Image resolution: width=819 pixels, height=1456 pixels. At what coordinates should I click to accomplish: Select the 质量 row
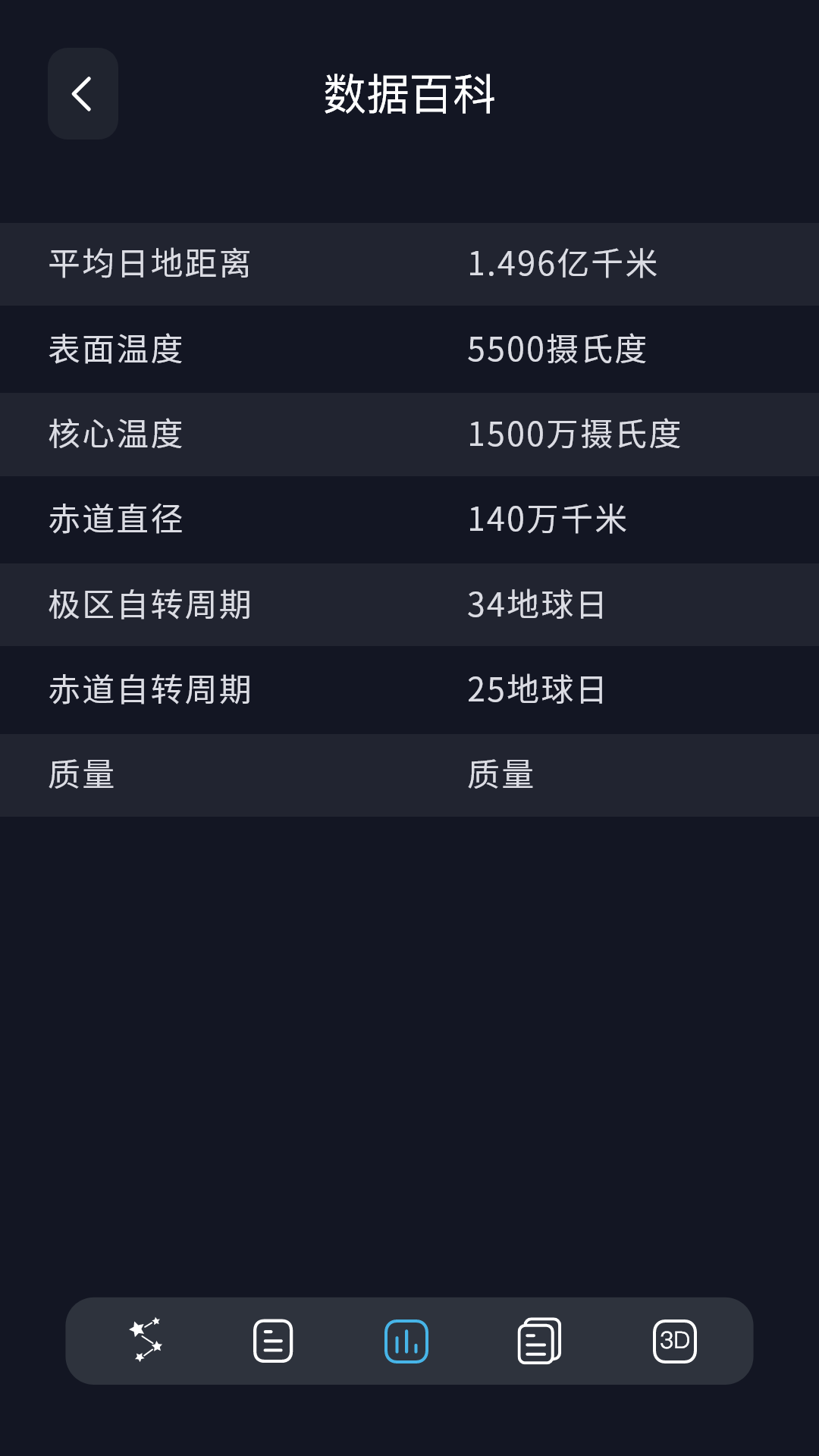click(81, 775)
